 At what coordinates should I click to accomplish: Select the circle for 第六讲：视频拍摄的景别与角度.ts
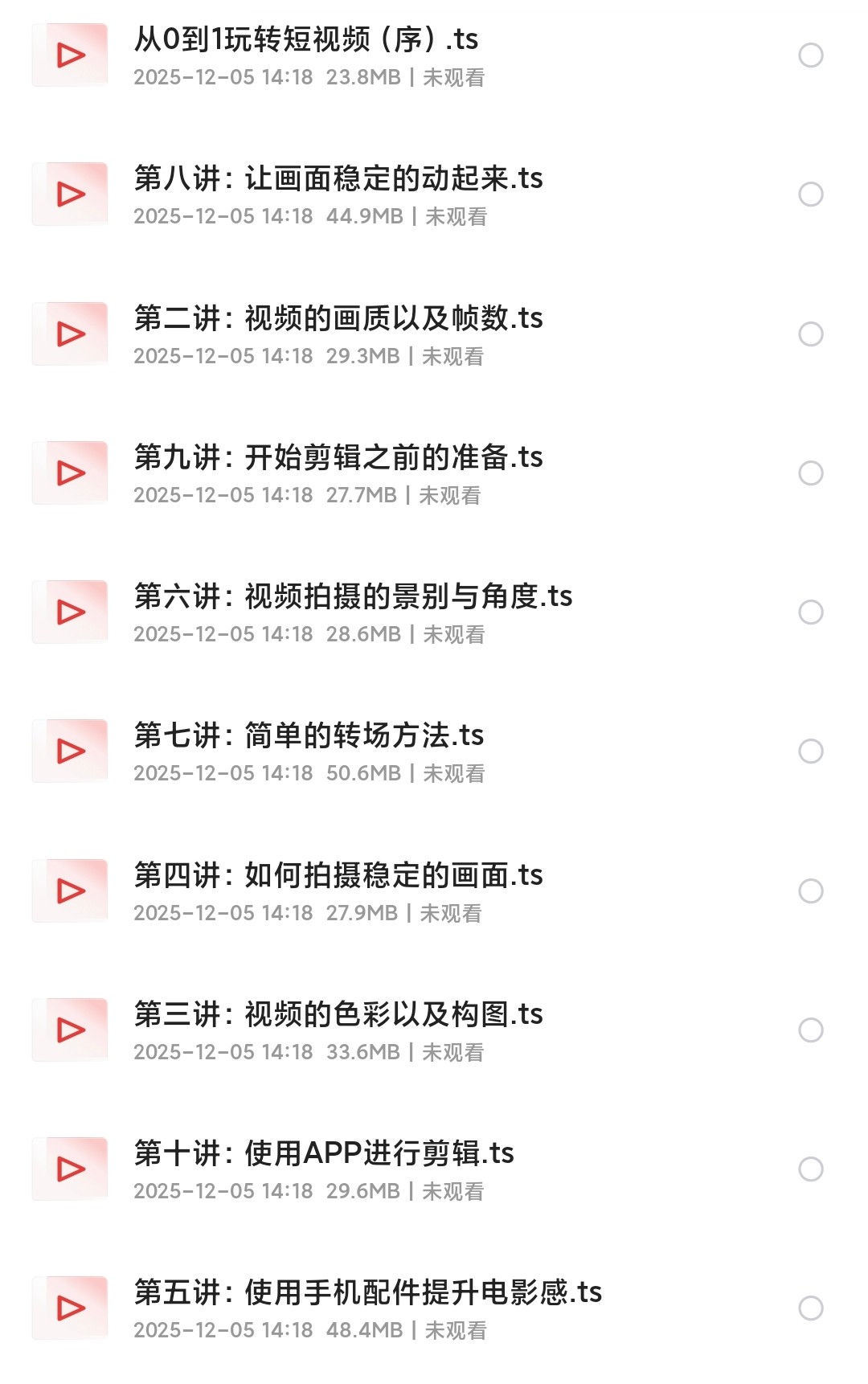[810, 612]
